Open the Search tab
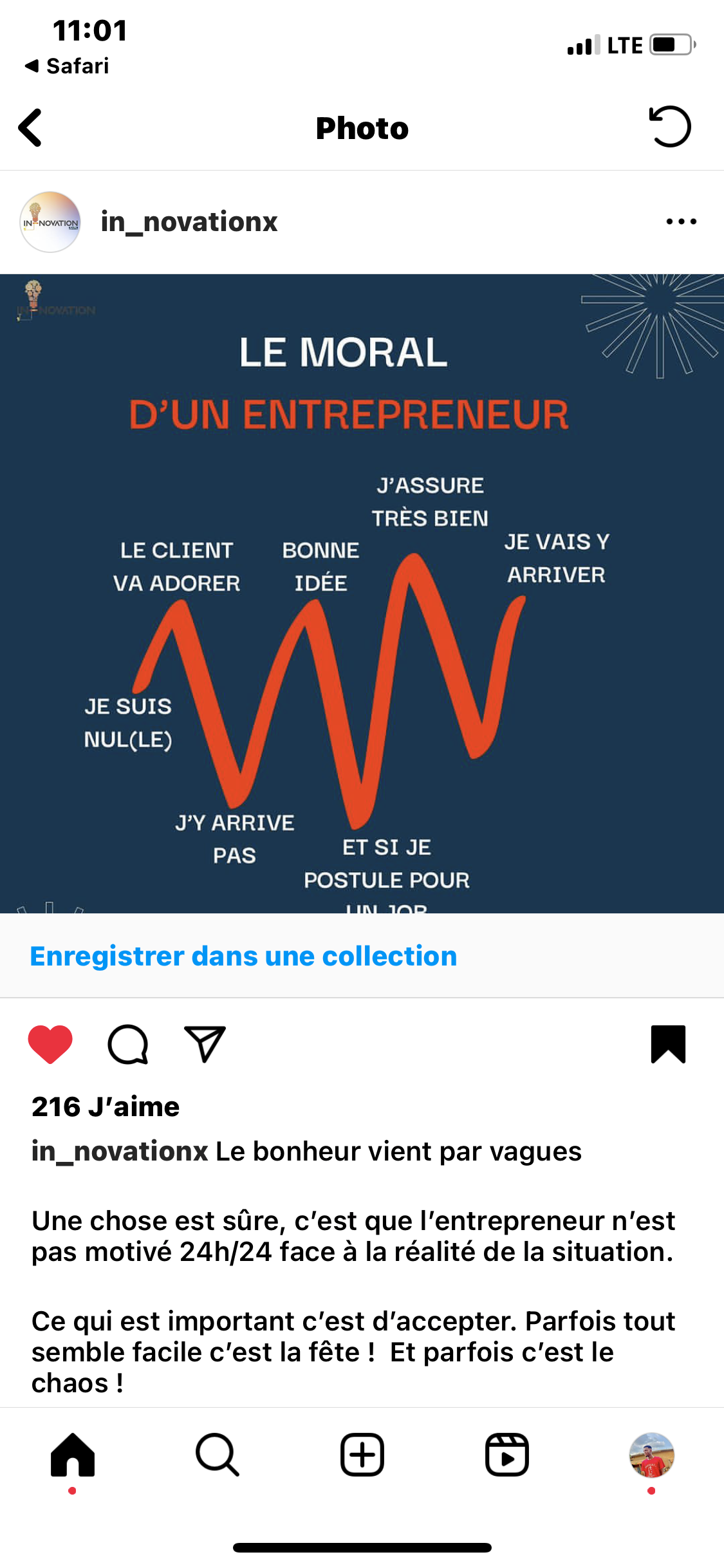This screenshot has width=724, height=1568. click(218, 1455)
